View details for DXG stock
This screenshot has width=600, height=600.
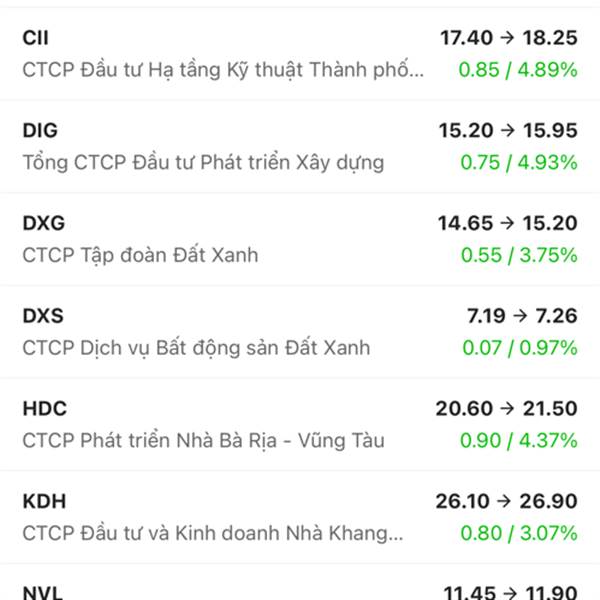pos(300,239)
